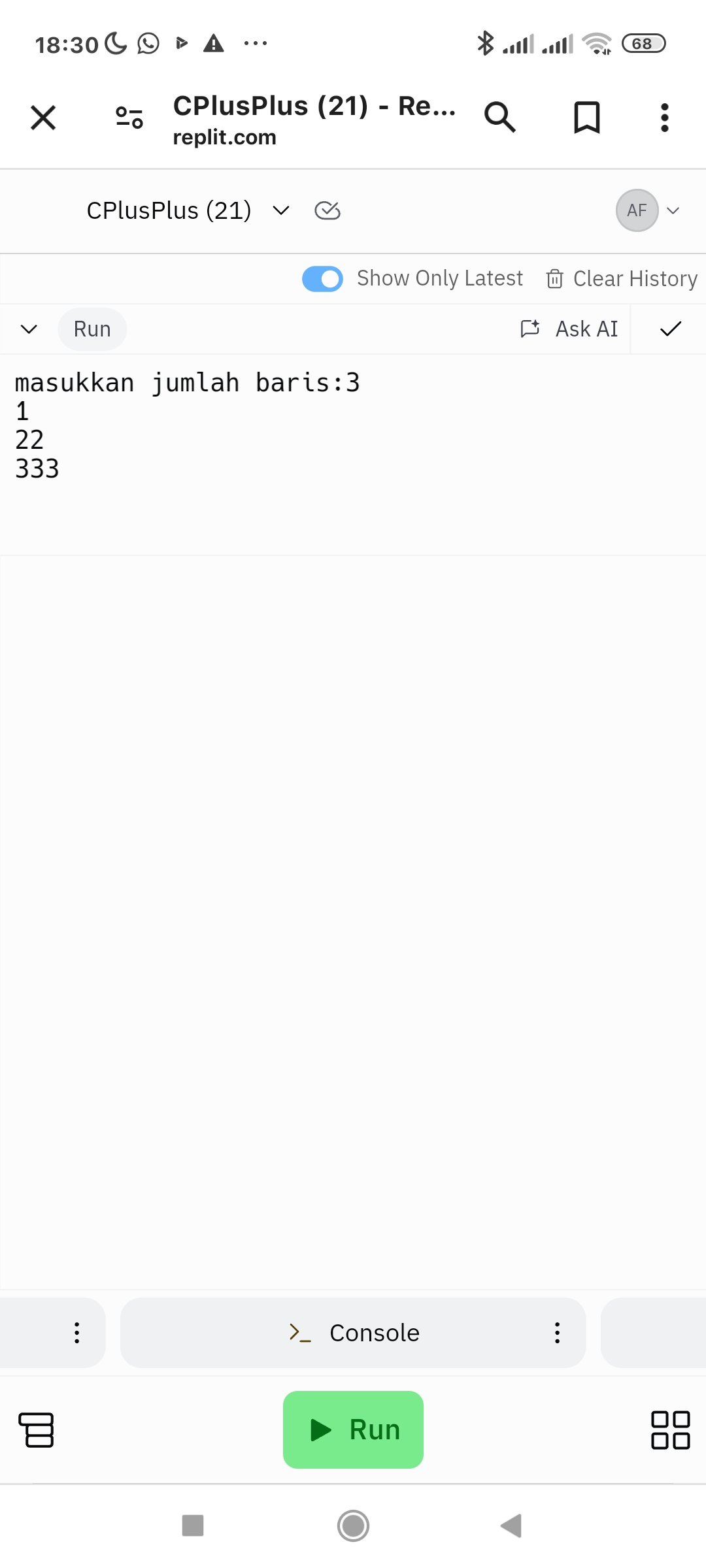Clear the console history
Viewport: 706px width, 1568px height.
[x=622, y=279]
